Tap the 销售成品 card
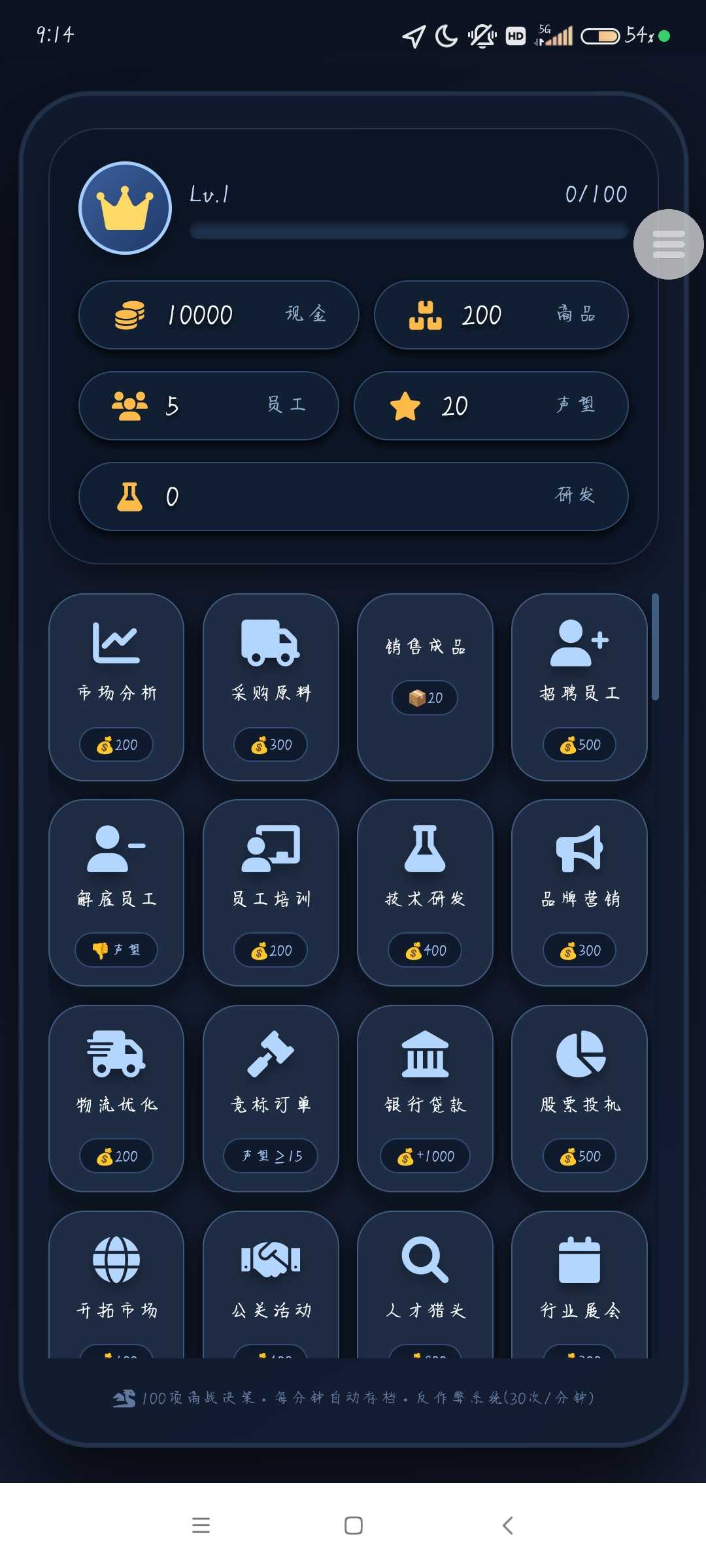 (425, 687)
